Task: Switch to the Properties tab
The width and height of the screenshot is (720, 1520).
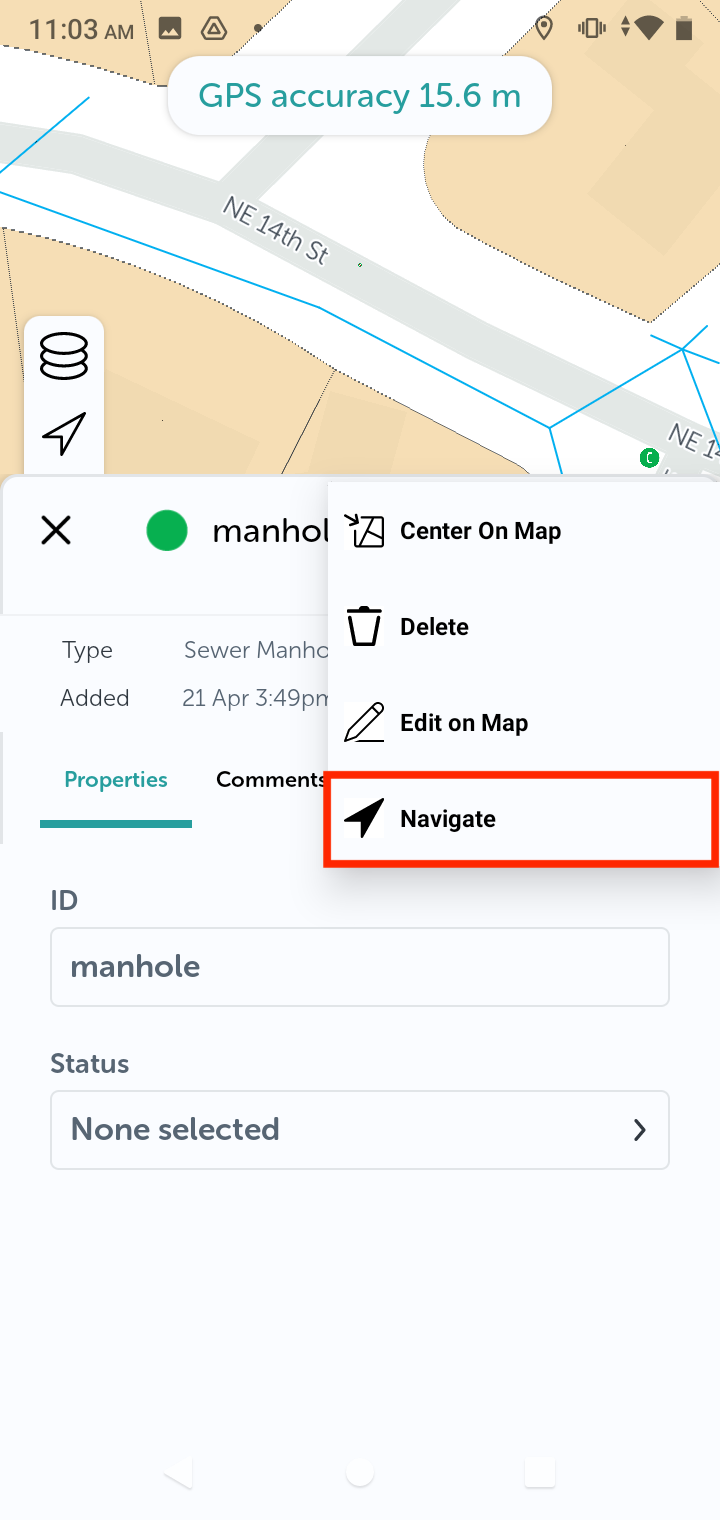Action: click(x=116, y=780)
